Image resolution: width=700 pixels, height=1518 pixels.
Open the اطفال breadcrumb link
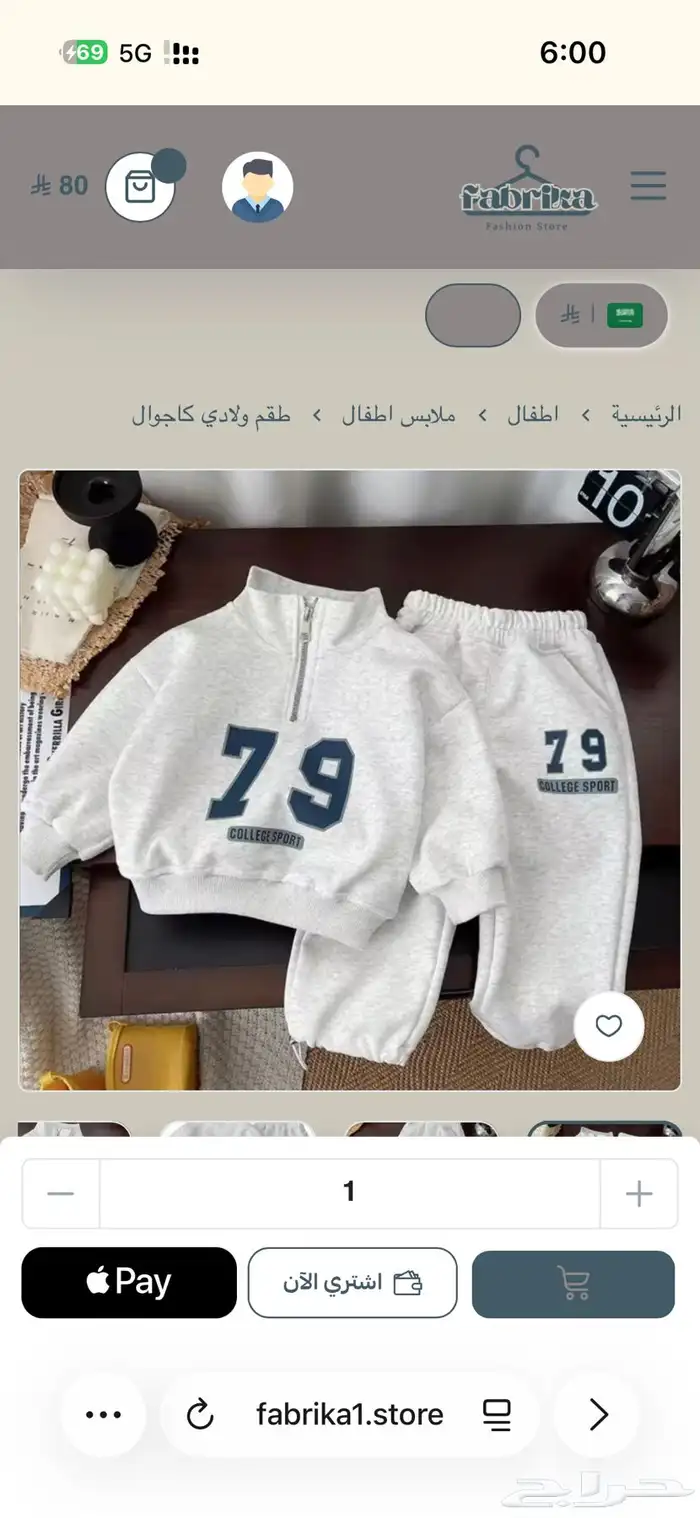533,414
